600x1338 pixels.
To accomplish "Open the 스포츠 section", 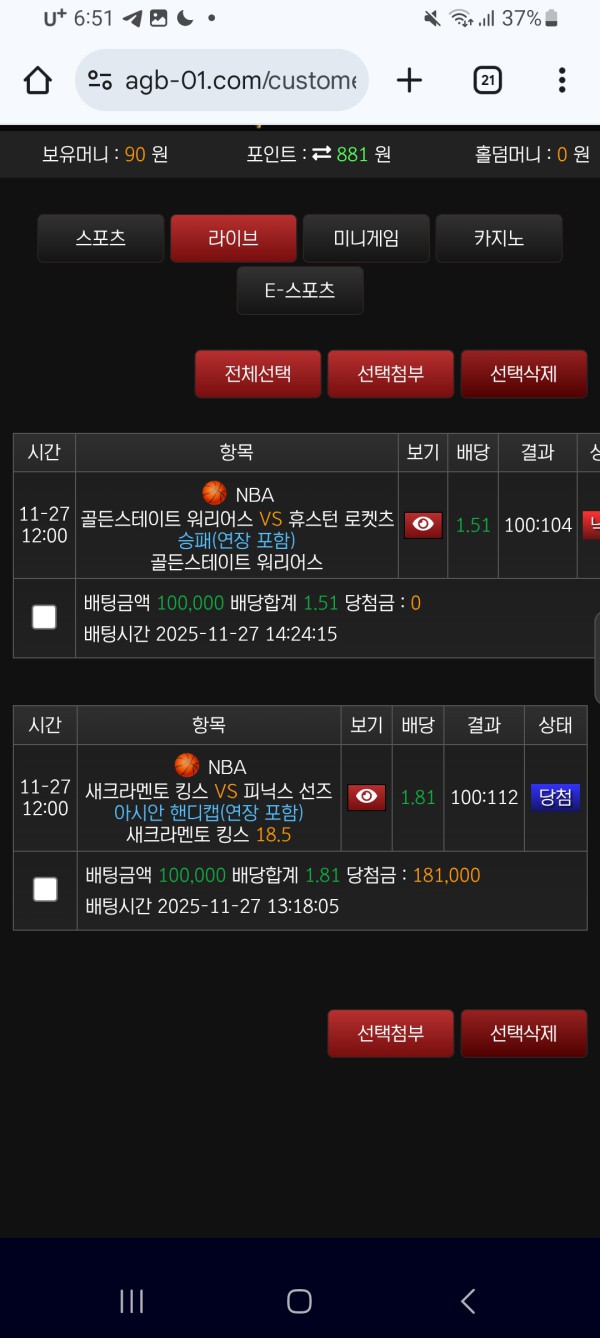I will click(100, 238).
